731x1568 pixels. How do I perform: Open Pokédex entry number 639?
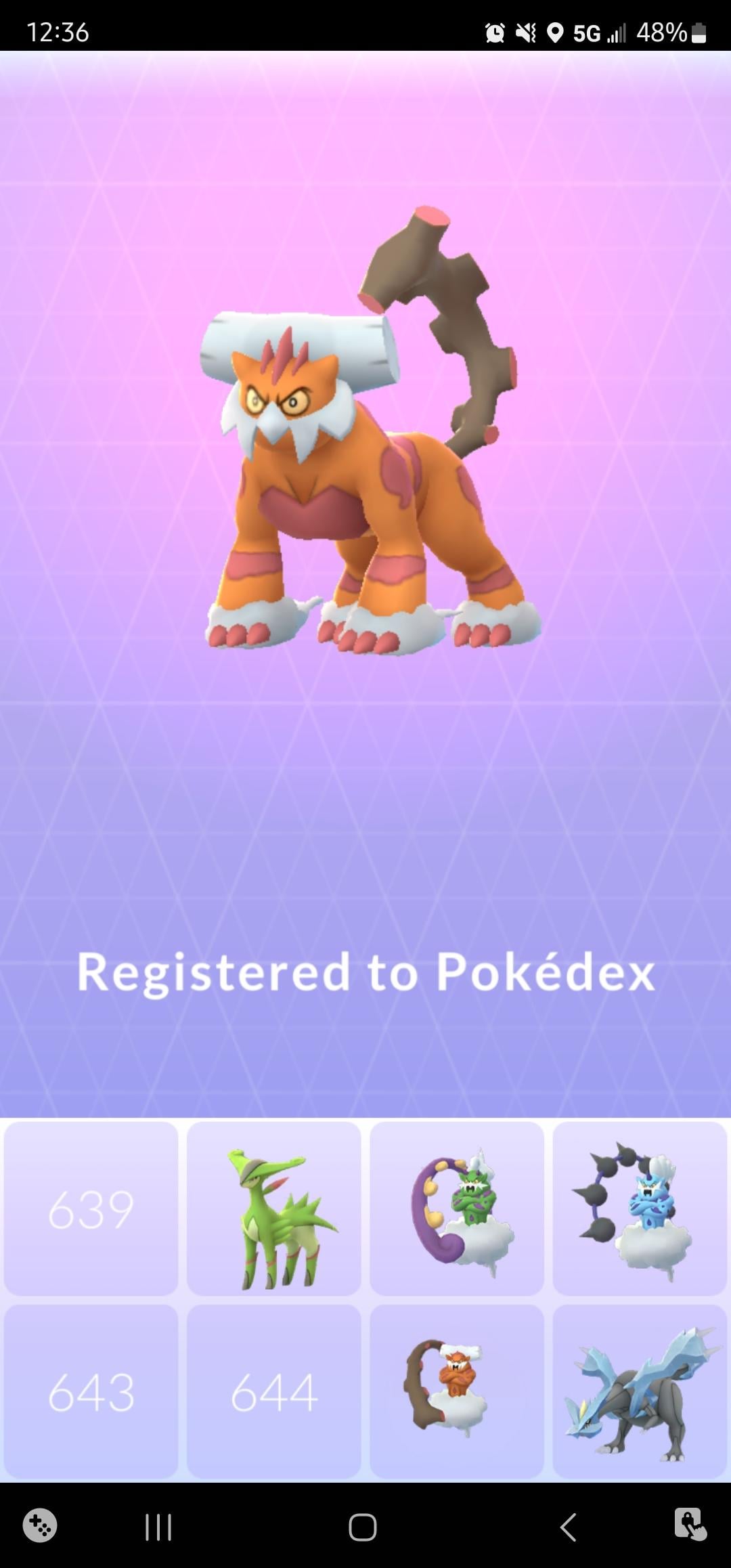point(91,1208)
